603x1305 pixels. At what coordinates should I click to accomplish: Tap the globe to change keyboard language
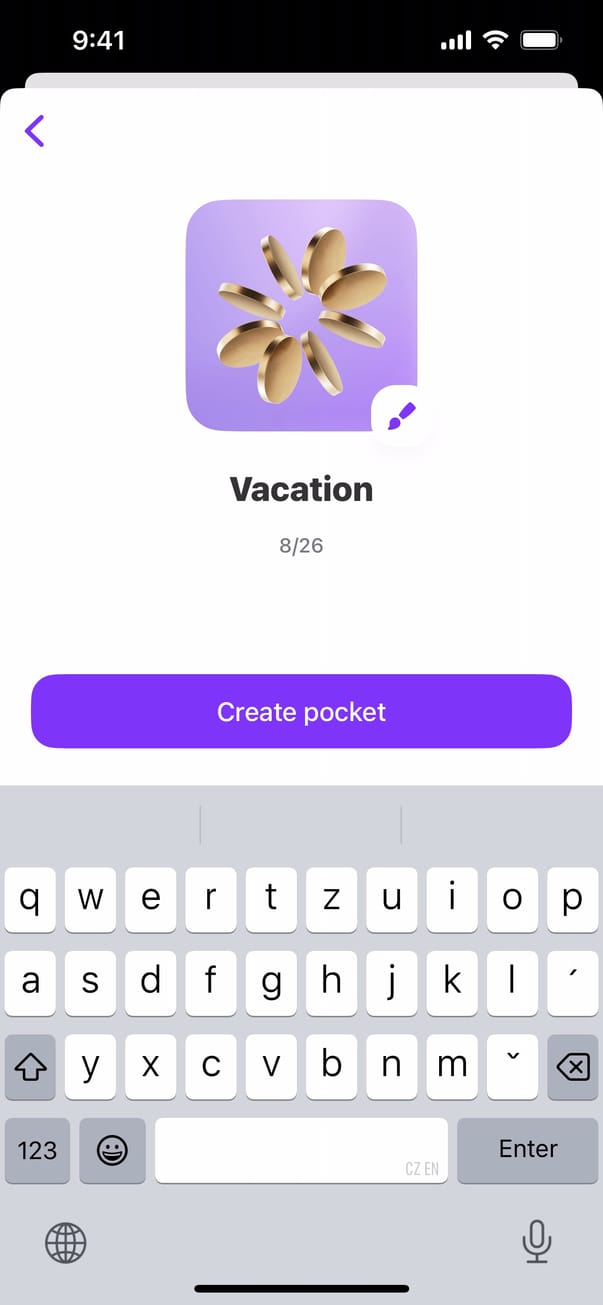pos(66,1243)
